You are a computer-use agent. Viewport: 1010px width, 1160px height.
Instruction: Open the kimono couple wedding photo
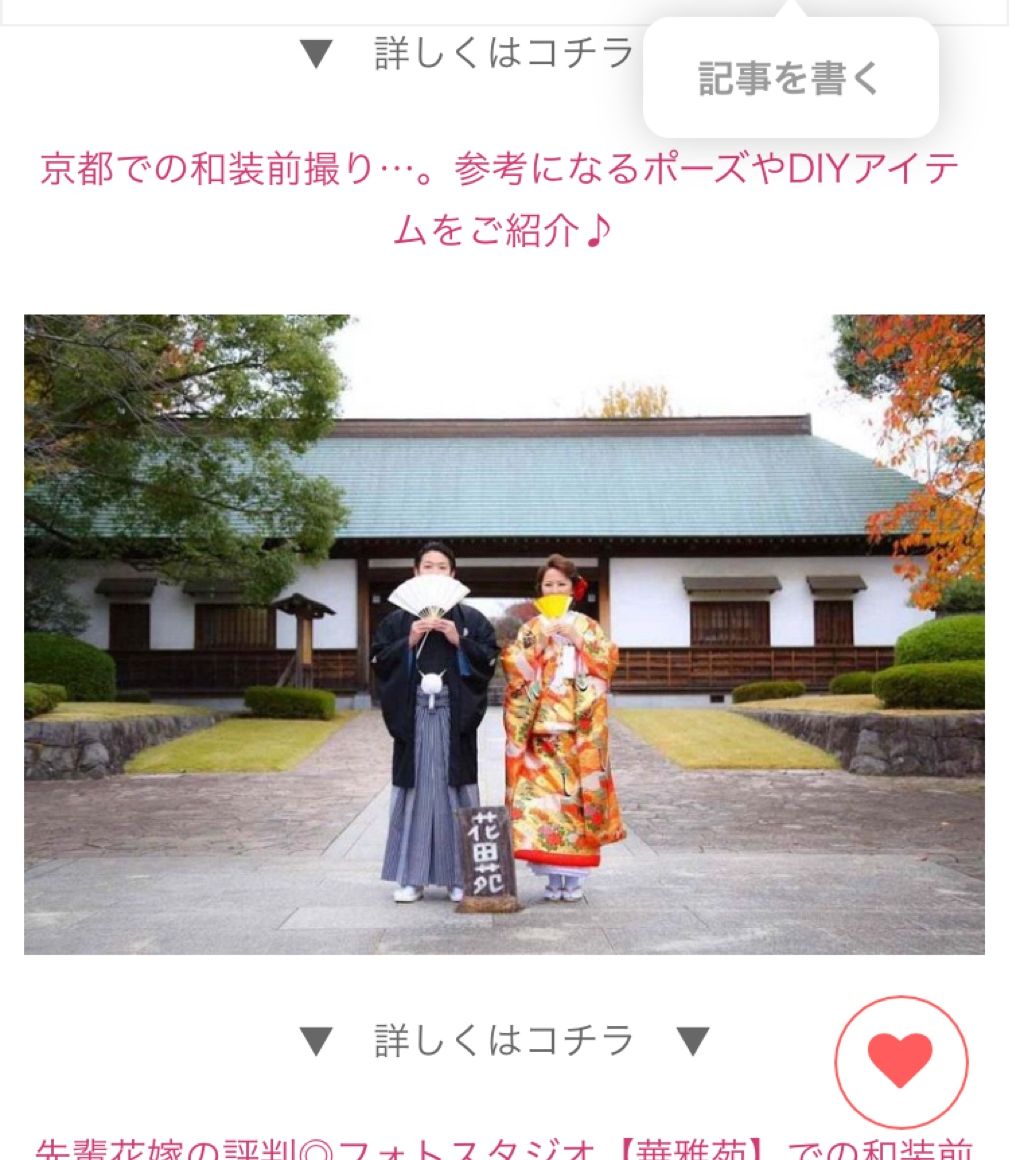click(x=504, y=634)
